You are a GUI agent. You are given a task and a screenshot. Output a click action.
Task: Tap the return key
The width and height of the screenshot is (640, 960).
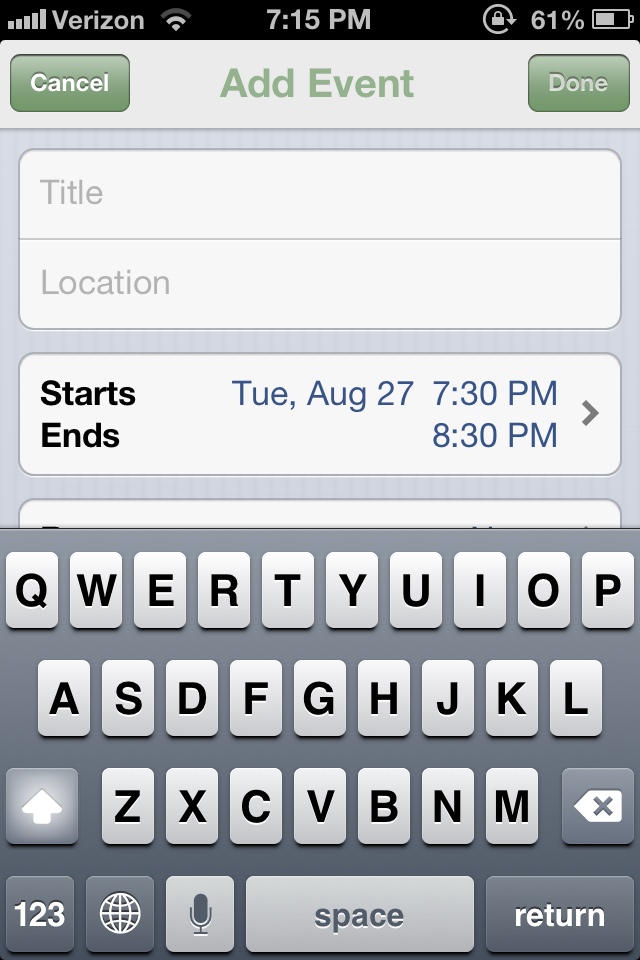(559, 914)
